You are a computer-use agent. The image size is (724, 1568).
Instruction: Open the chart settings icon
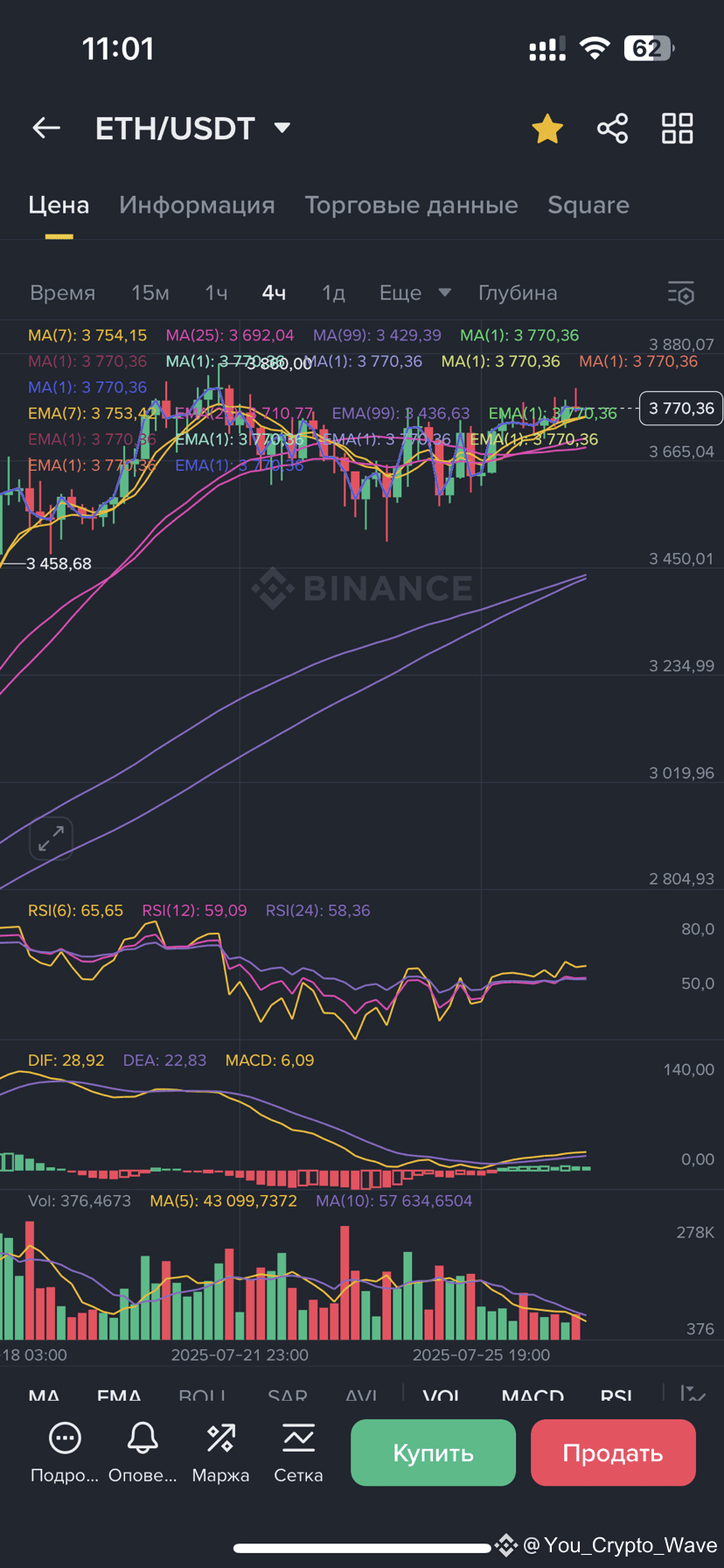(681, 293)
